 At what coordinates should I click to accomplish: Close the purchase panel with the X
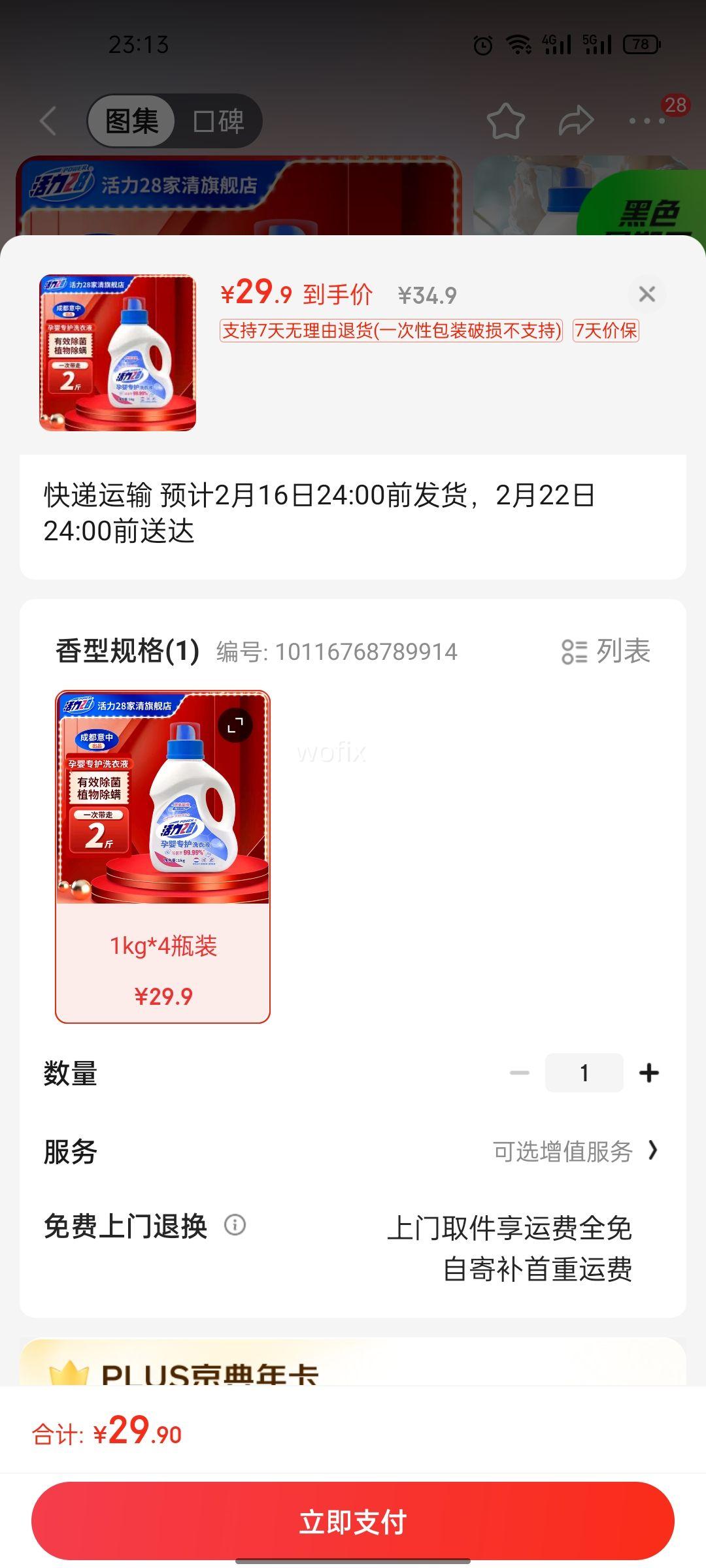point(646,295)
